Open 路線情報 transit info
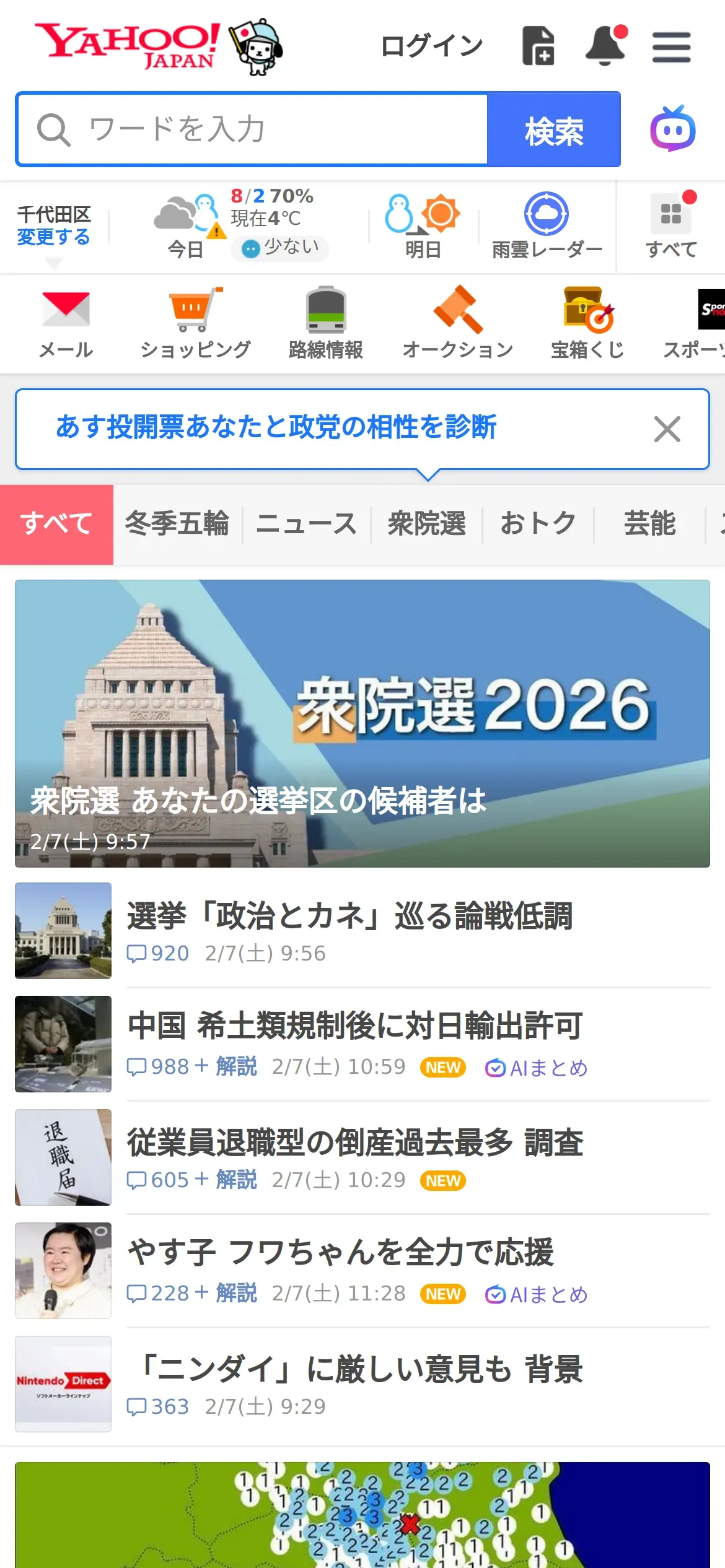Image resolution: width=725 pixels, height=1568 pixels. 326,323
